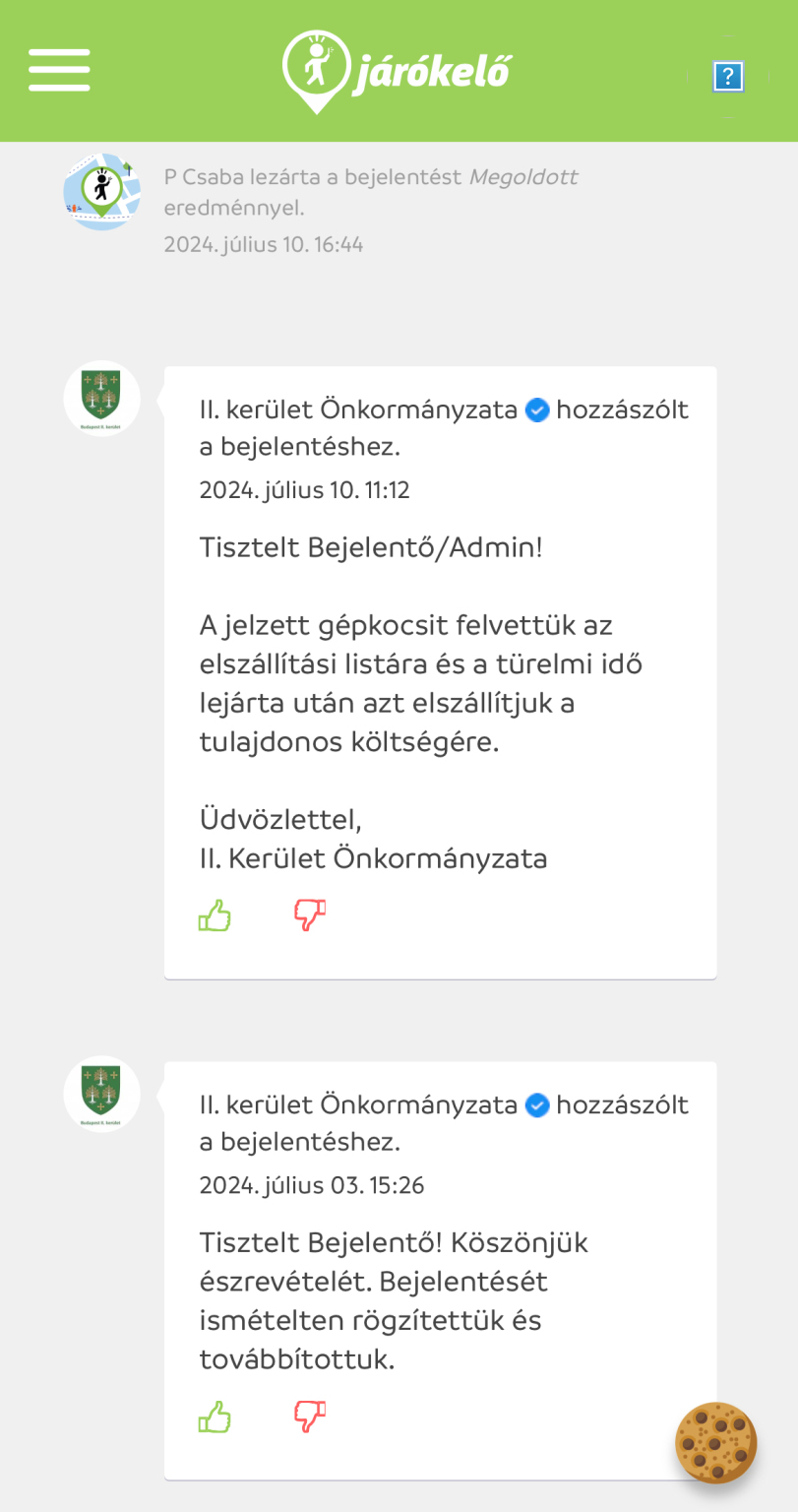This screenshot has height=1512, width=798.
Task: Open the hamburger navigation menu
Action: [59, 70]
